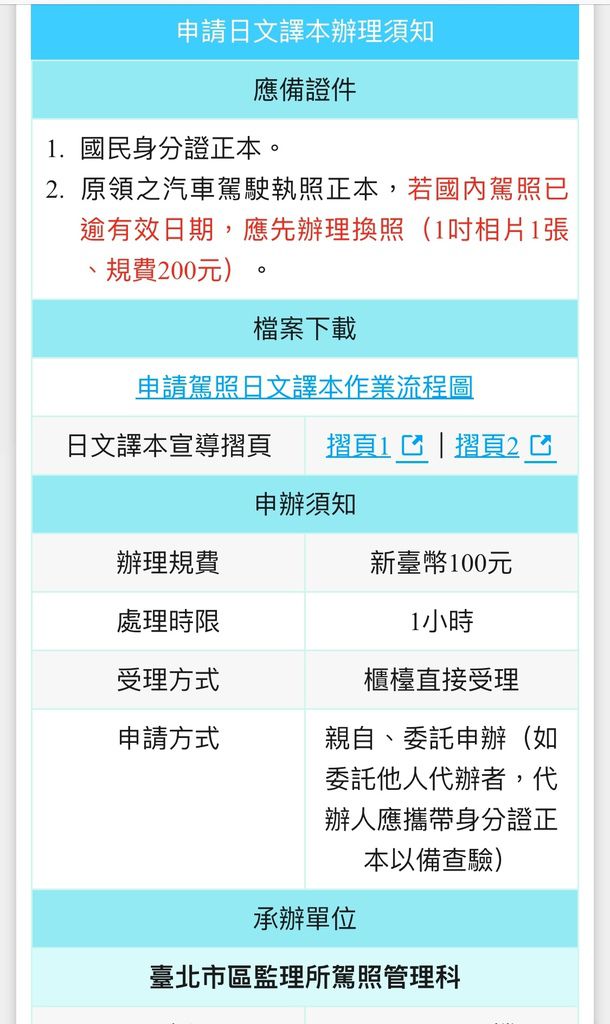The width and height of the screenshot is (610, 1024).
Task: Open the 申請駕照日文譯本作業流程圖 download link
Action: point(304,387)
